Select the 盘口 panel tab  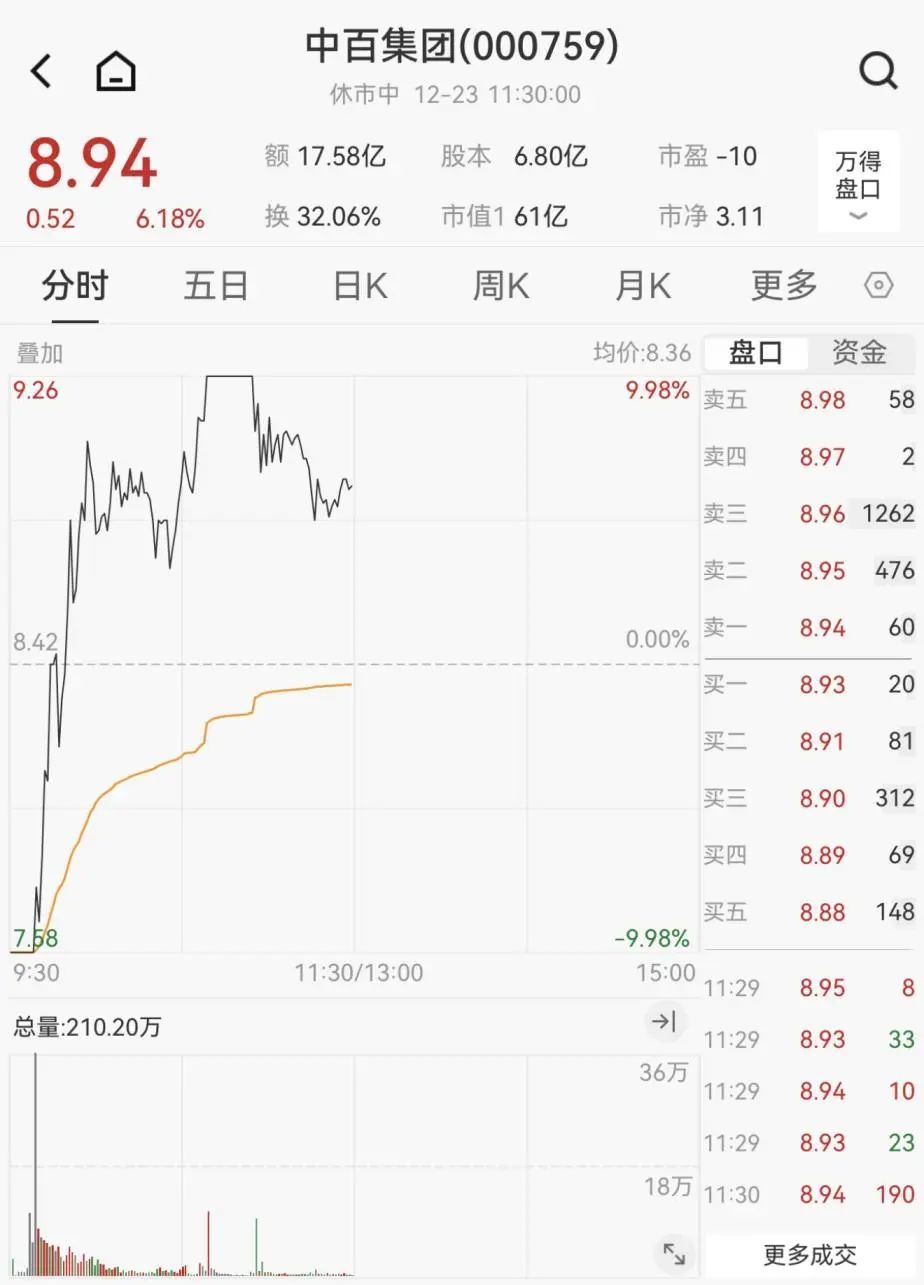(x=755, y=352)
